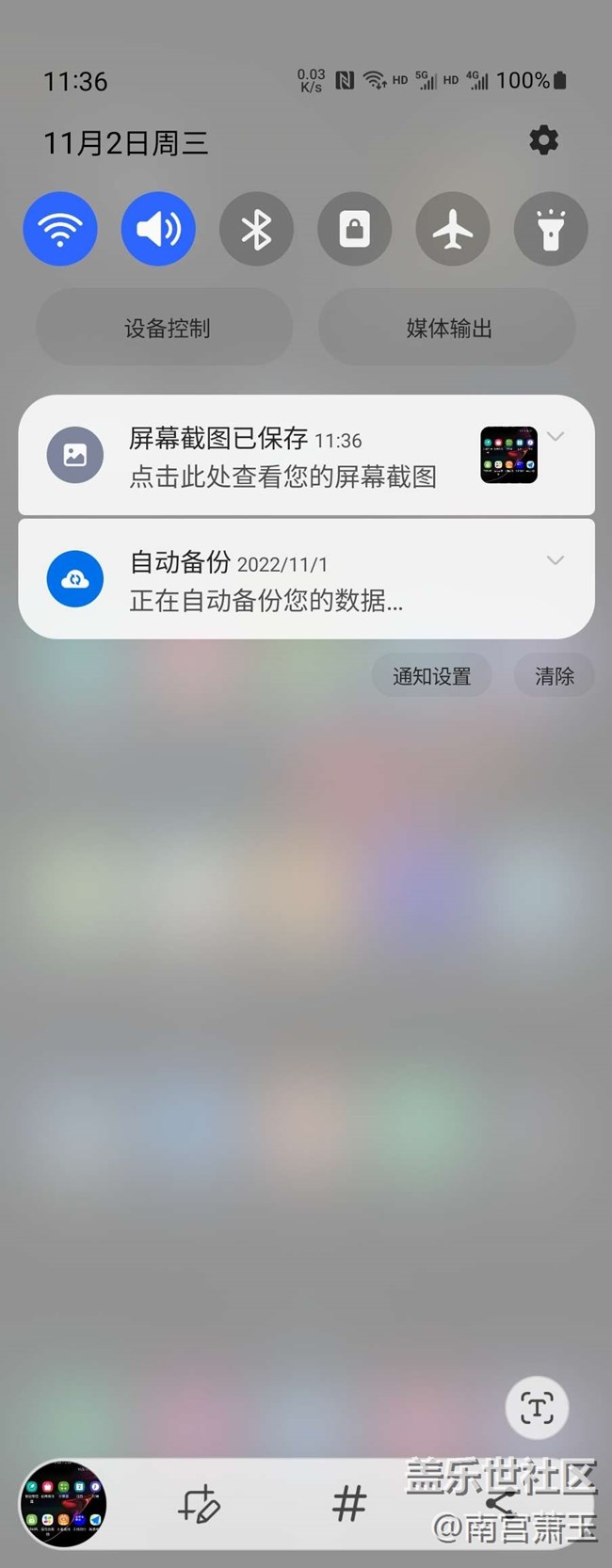Expand the 自动备份 notification chevron
Viewport: 612px width, 1568px height.
tap(556, 560)
